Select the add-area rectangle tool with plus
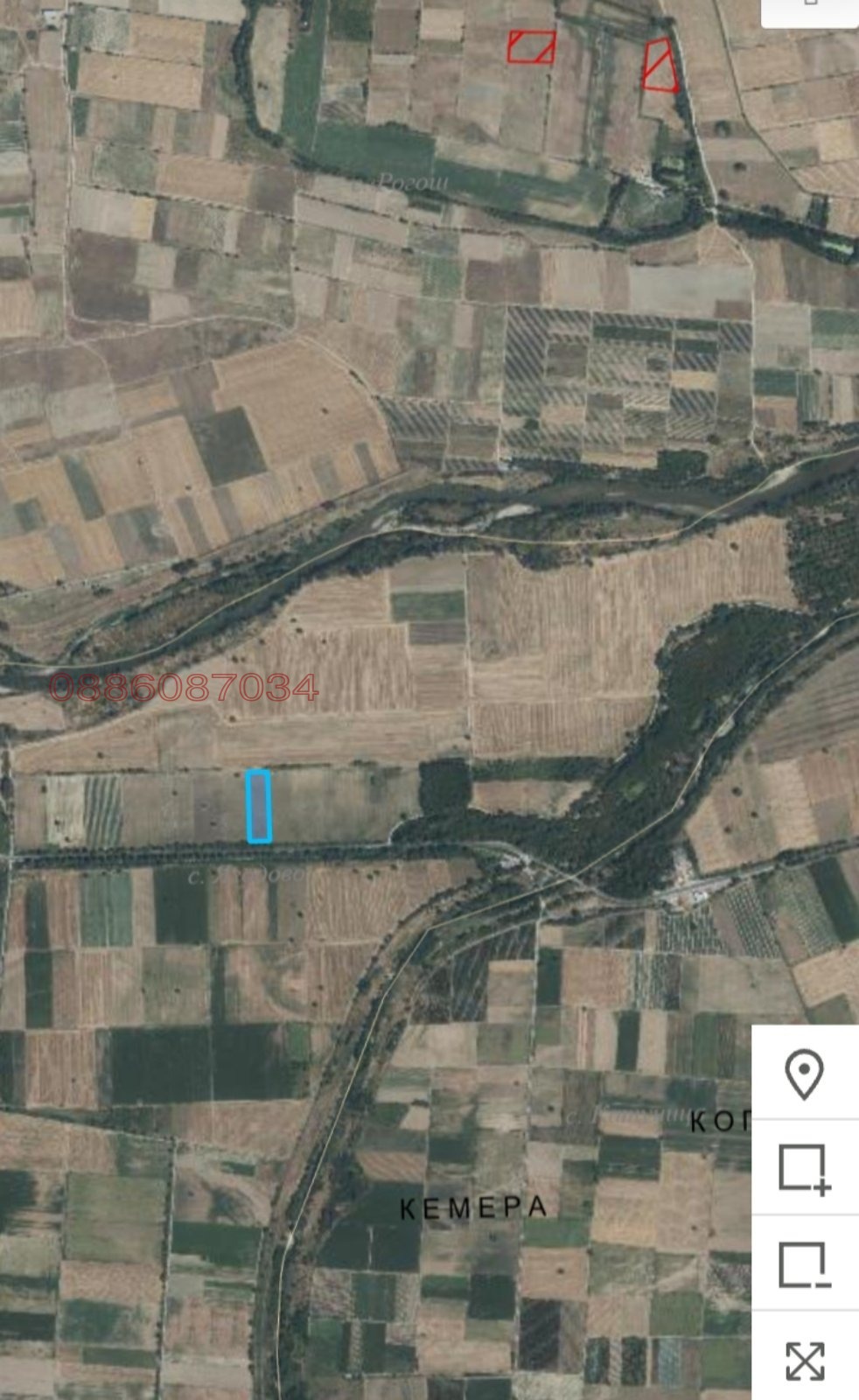 [804, 1169]
